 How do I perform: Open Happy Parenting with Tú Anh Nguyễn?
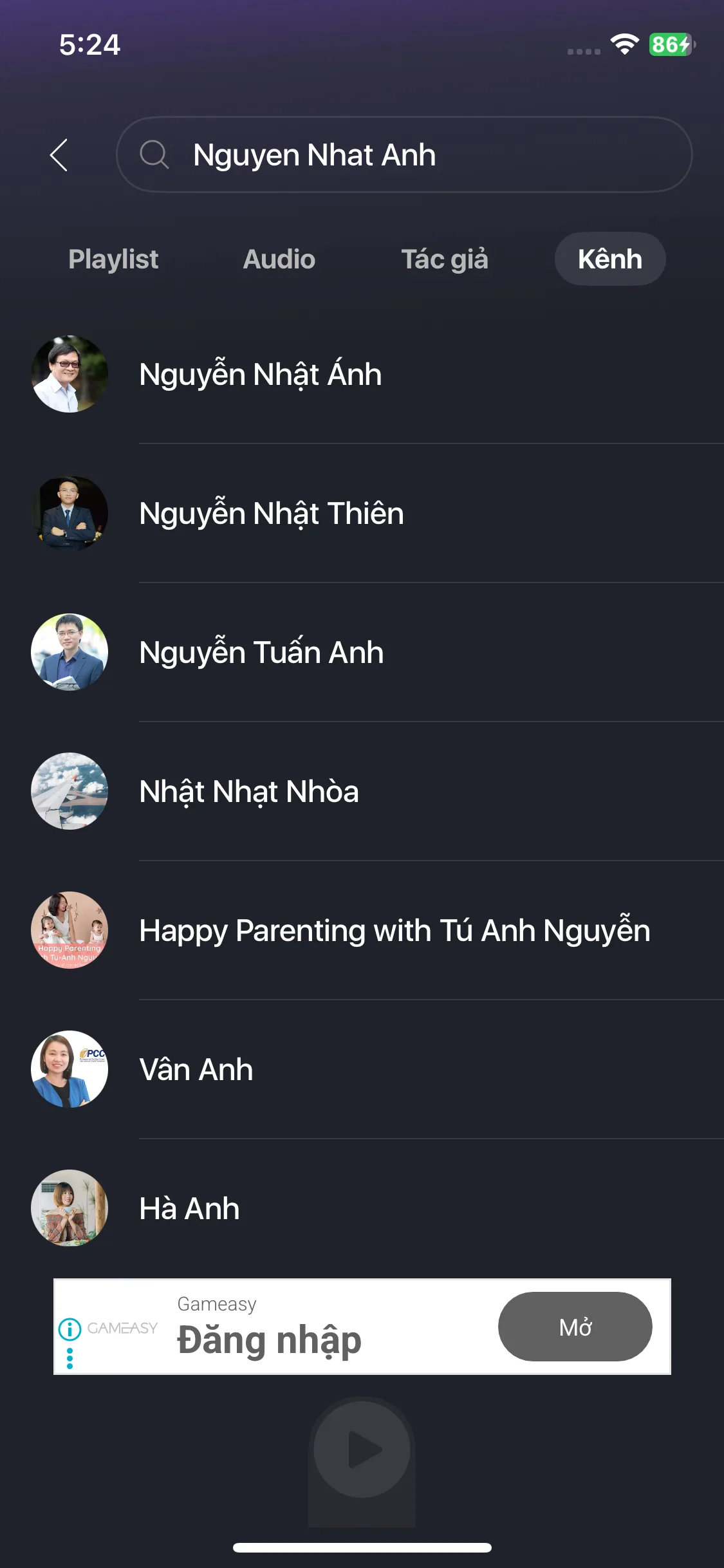click(394, 931)
